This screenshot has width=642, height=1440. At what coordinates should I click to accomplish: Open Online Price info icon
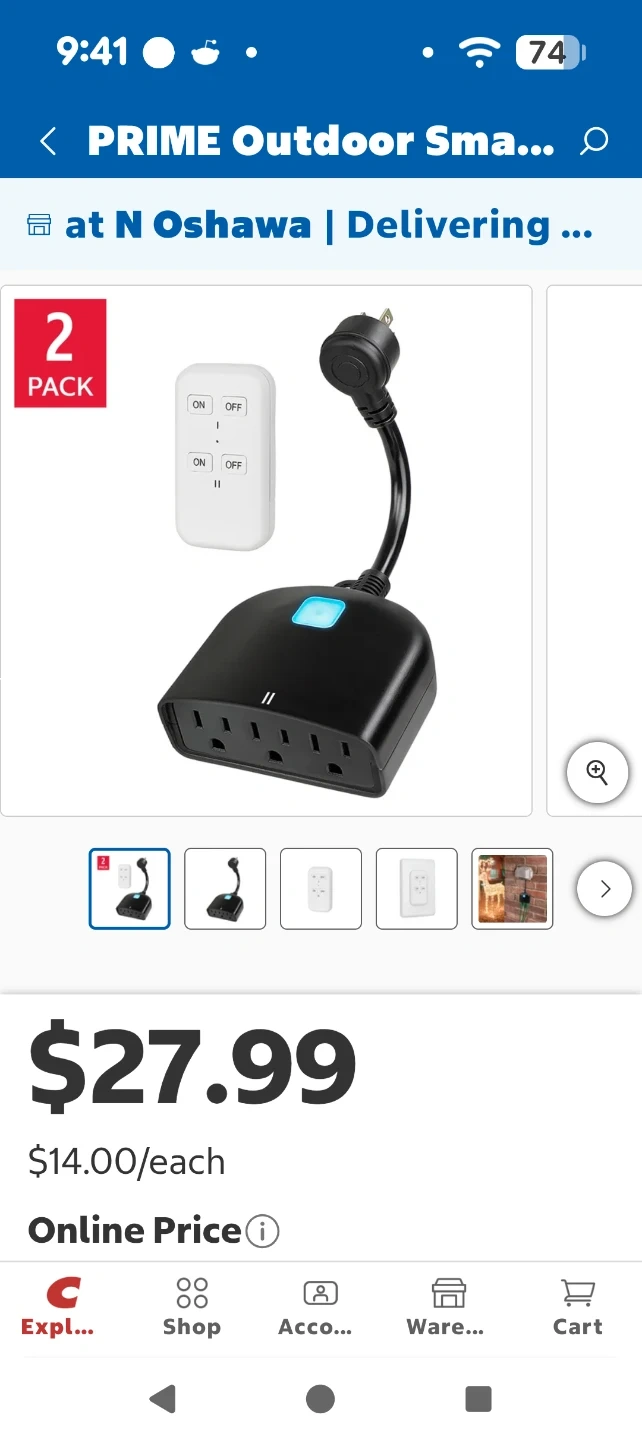[x=262, y=1230]
